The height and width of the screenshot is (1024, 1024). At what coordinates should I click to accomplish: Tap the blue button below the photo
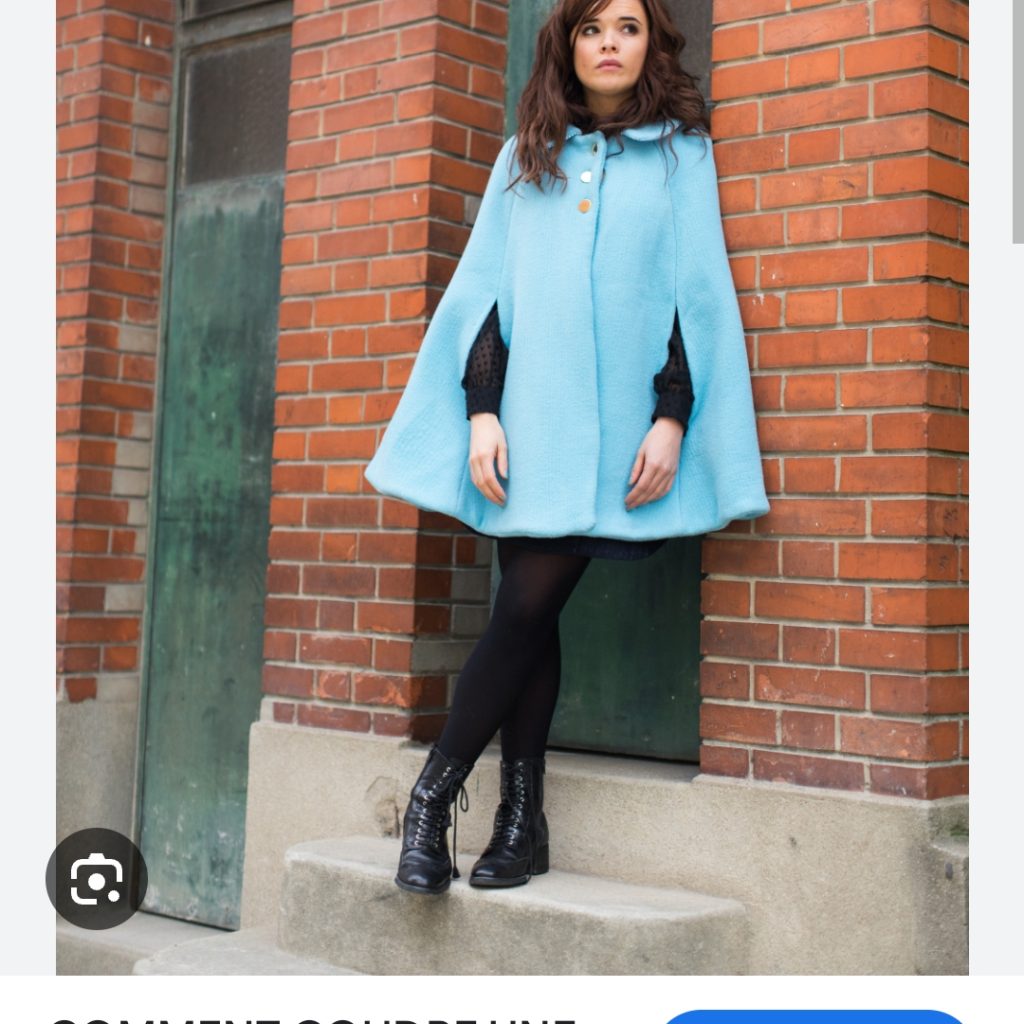tap(814, 1017)
